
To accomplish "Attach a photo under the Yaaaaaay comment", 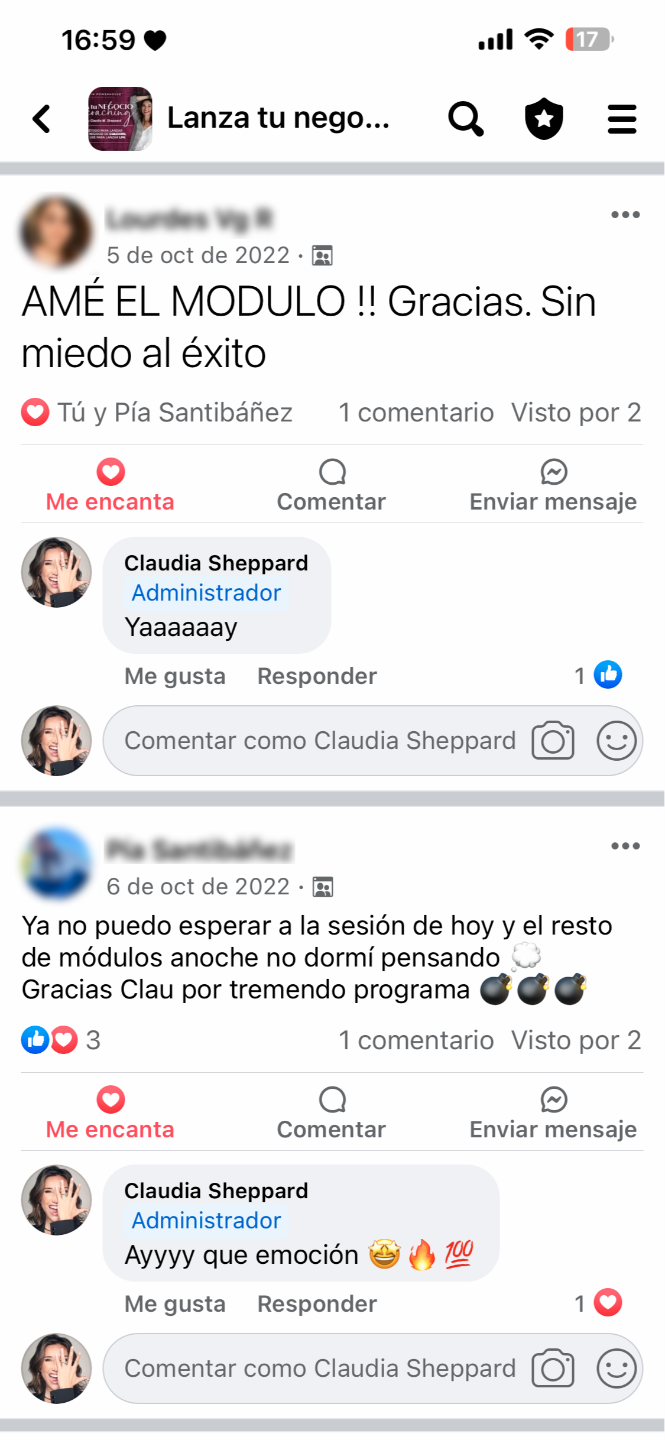I will point(553,741).
